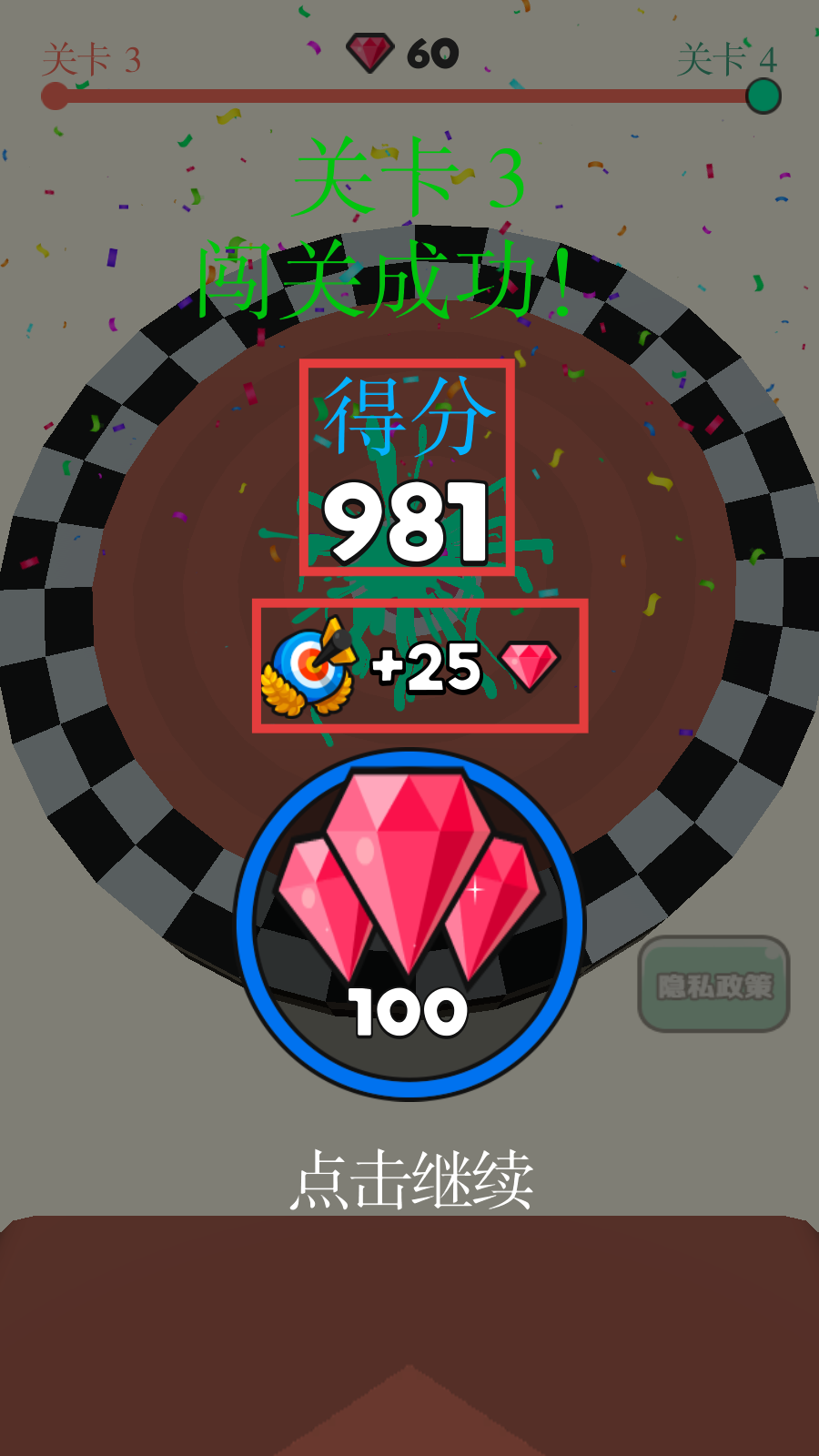819x1456 pixels.
Task: Tap 点击继续 to continue
Action: point(411,1179)
